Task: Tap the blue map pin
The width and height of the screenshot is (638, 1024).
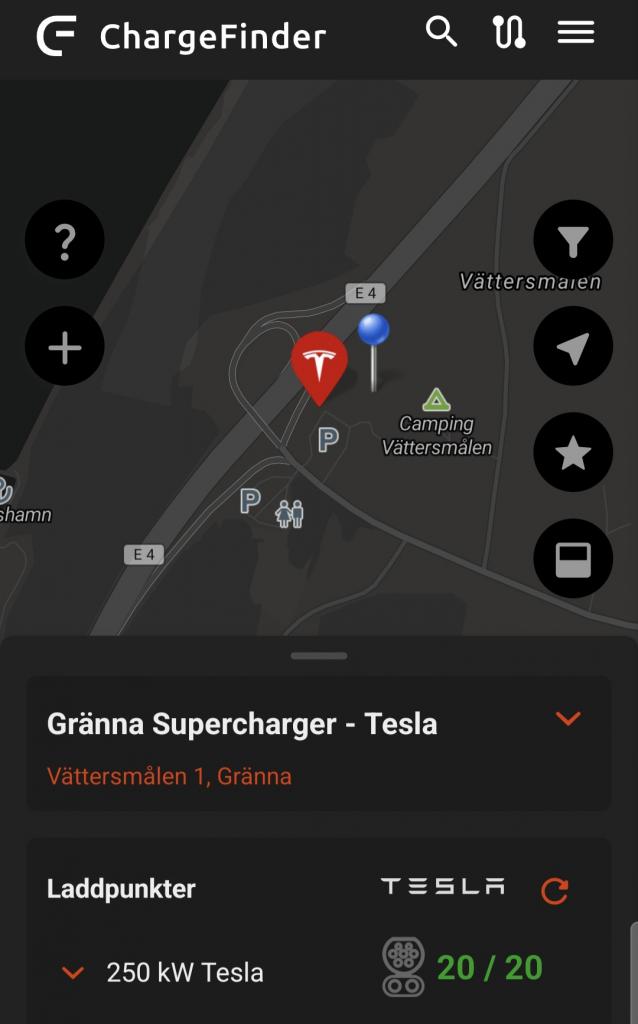Action: tap(374, 333)
